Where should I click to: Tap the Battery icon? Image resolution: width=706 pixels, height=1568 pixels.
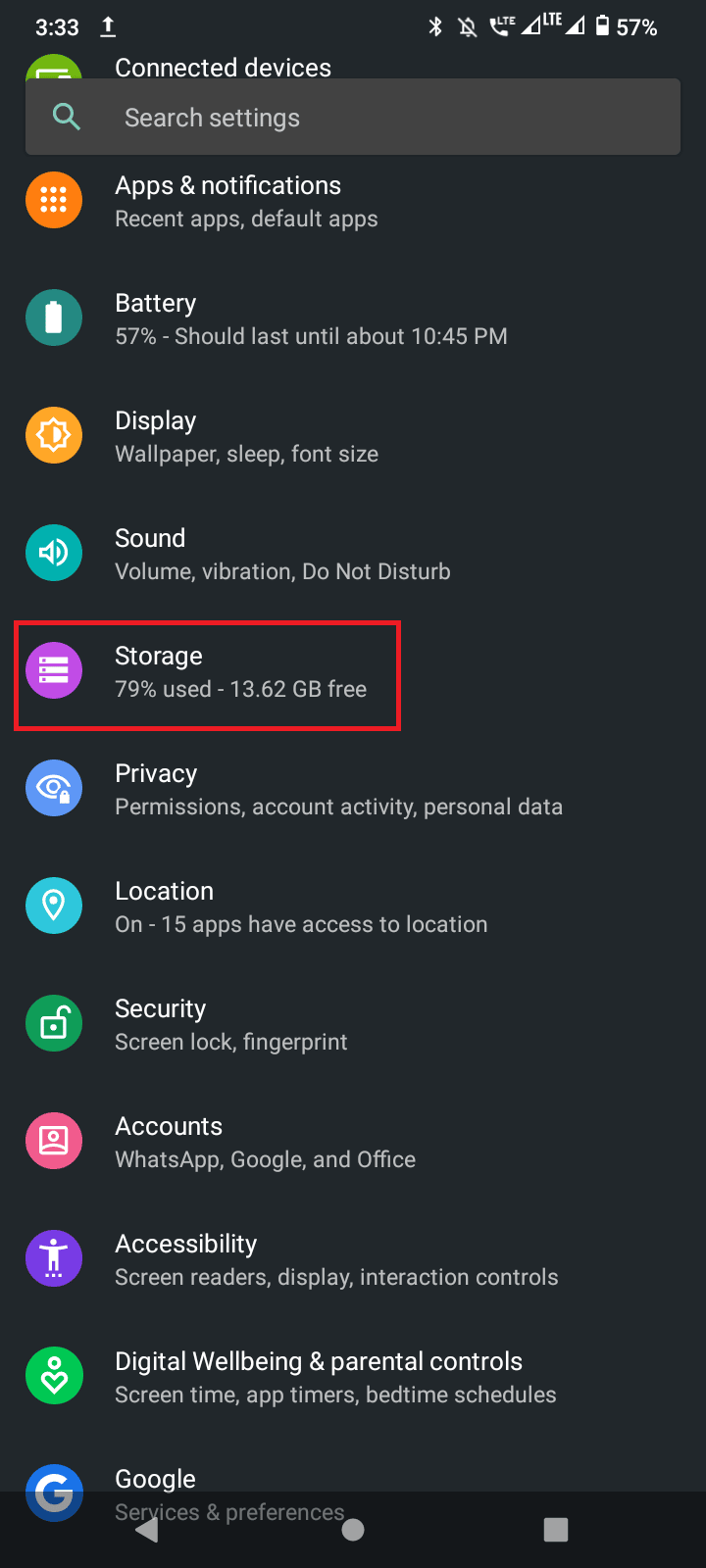click(x=54, y=318)
